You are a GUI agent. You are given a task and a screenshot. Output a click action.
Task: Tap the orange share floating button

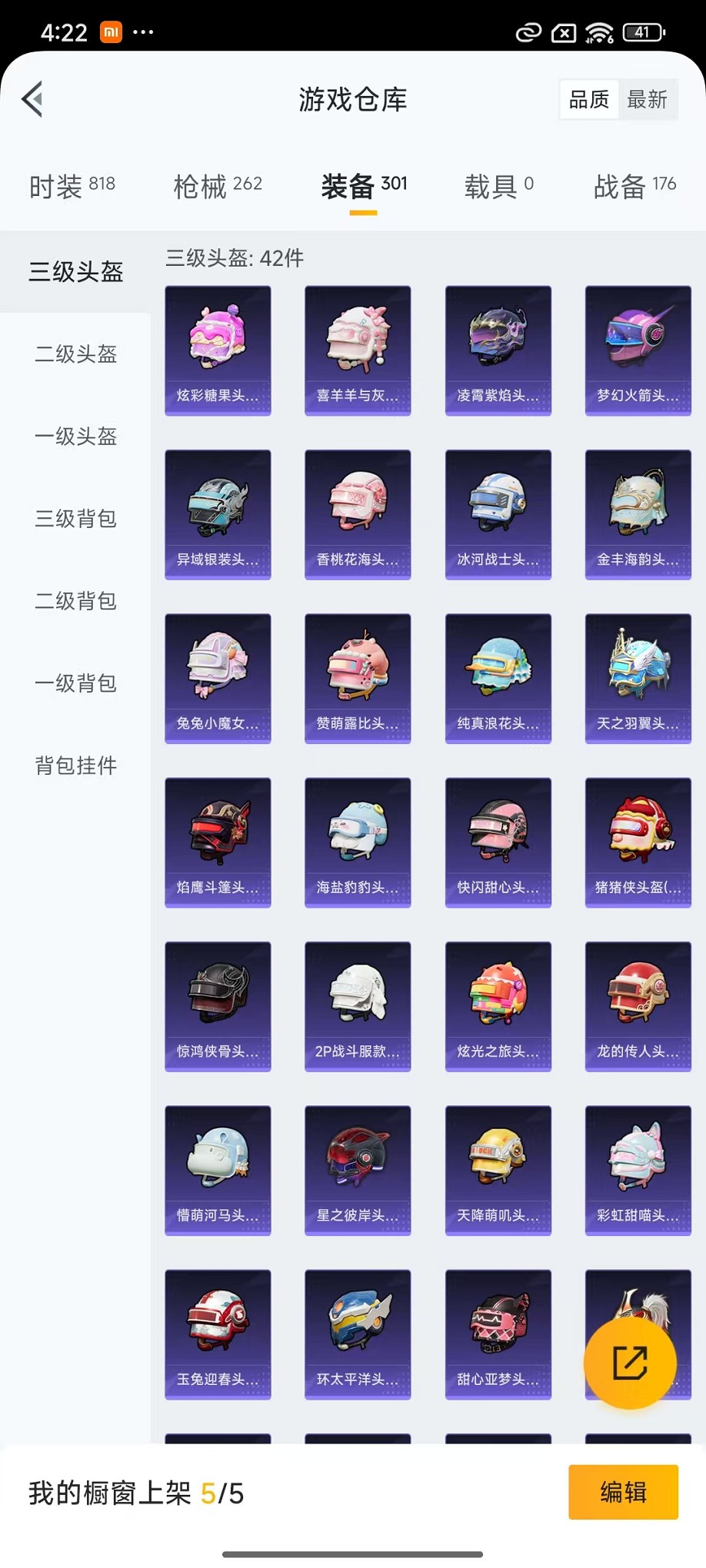coord(630,1364)
